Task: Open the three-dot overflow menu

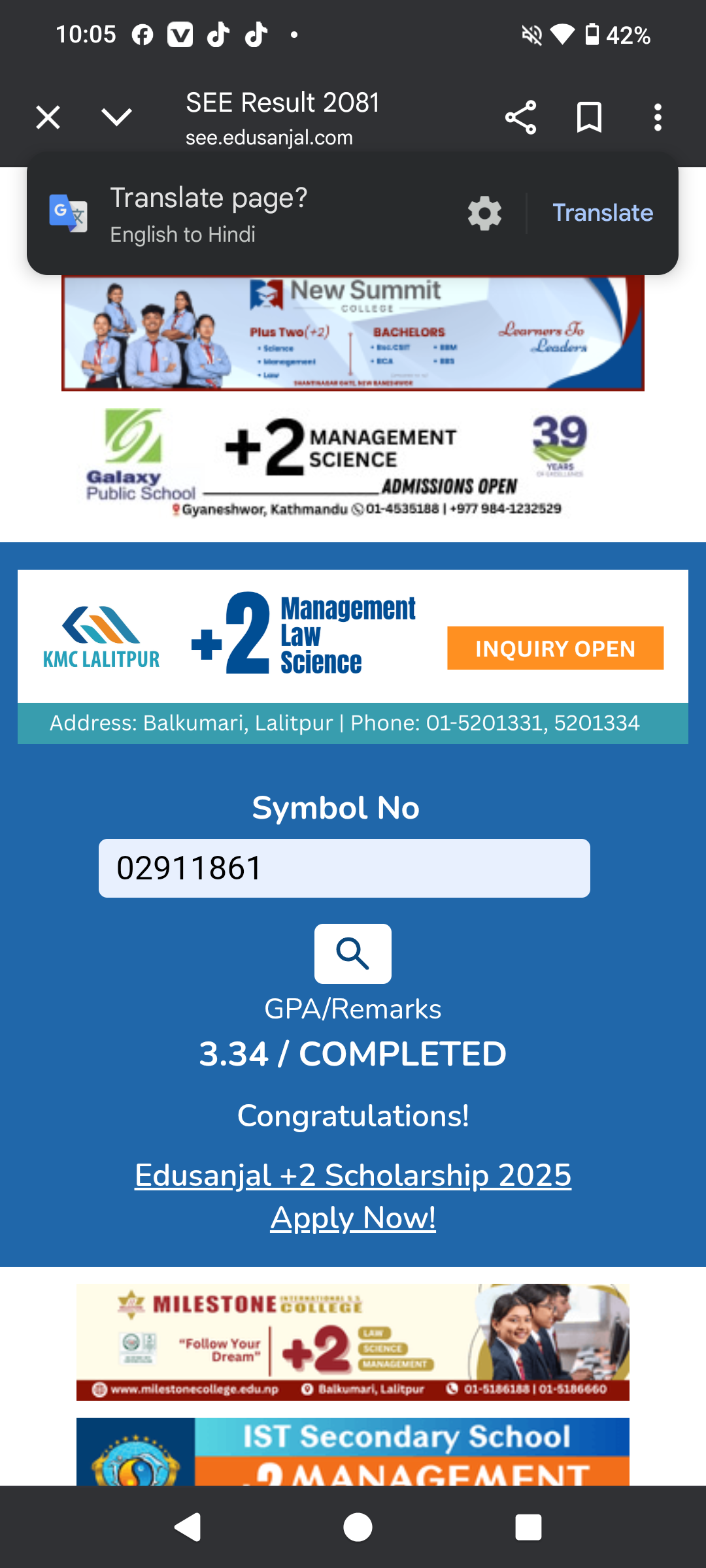Action: pos(658,118)
